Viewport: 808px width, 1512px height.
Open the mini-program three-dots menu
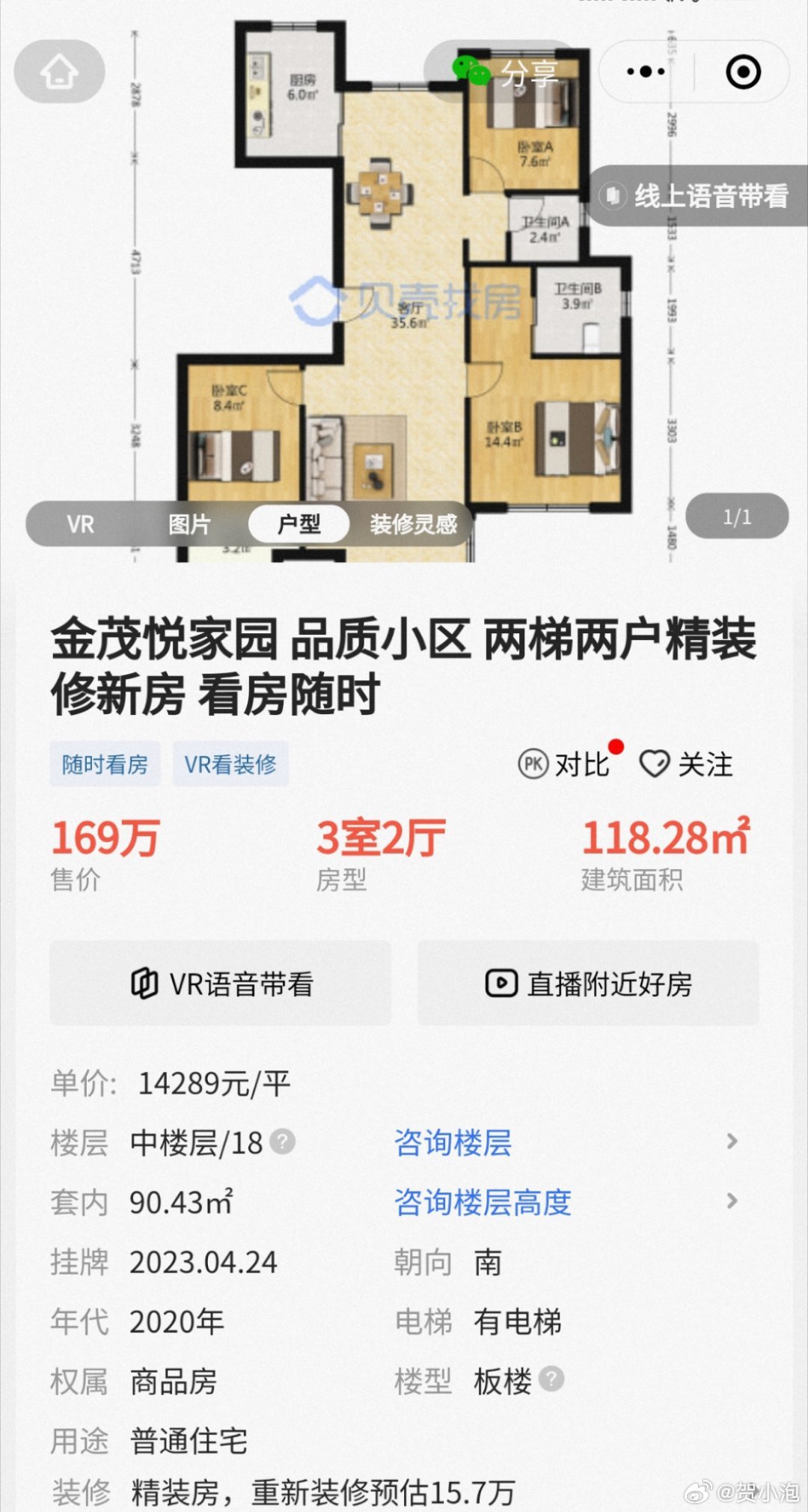646,72
